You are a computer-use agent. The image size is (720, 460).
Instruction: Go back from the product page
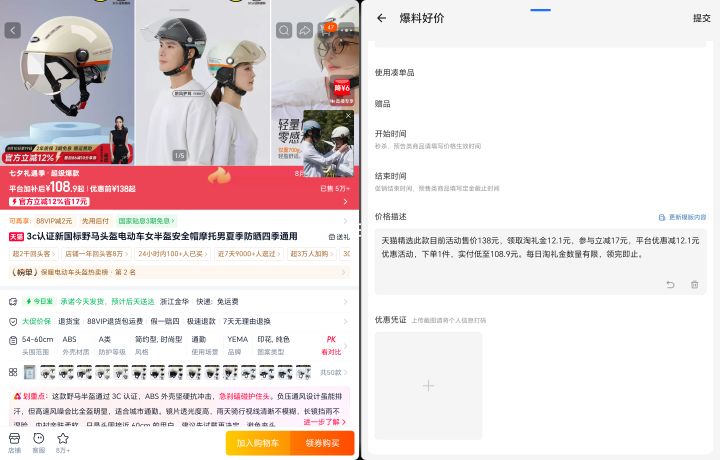point(12,30)
